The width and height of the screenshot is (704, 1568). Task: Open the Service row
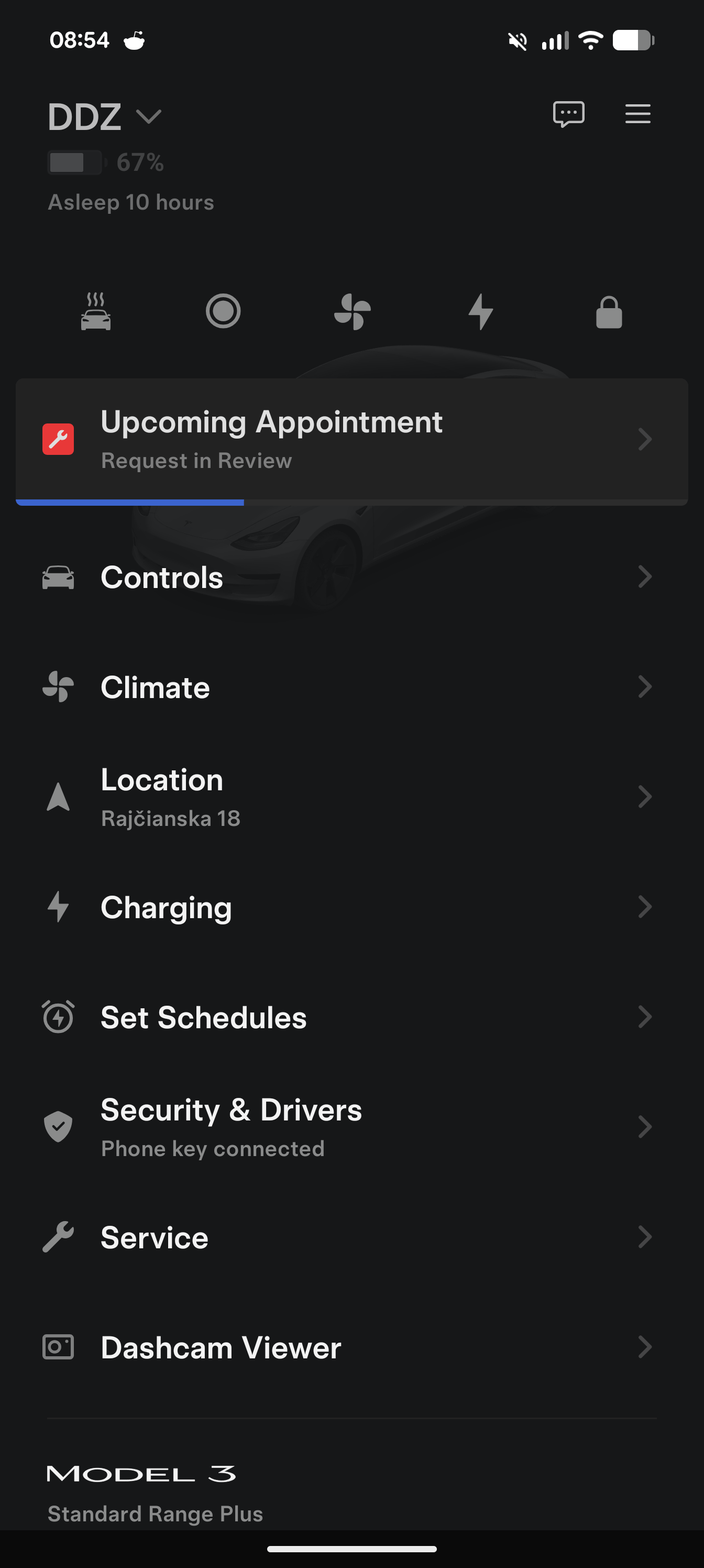[x=351, y=1237]
